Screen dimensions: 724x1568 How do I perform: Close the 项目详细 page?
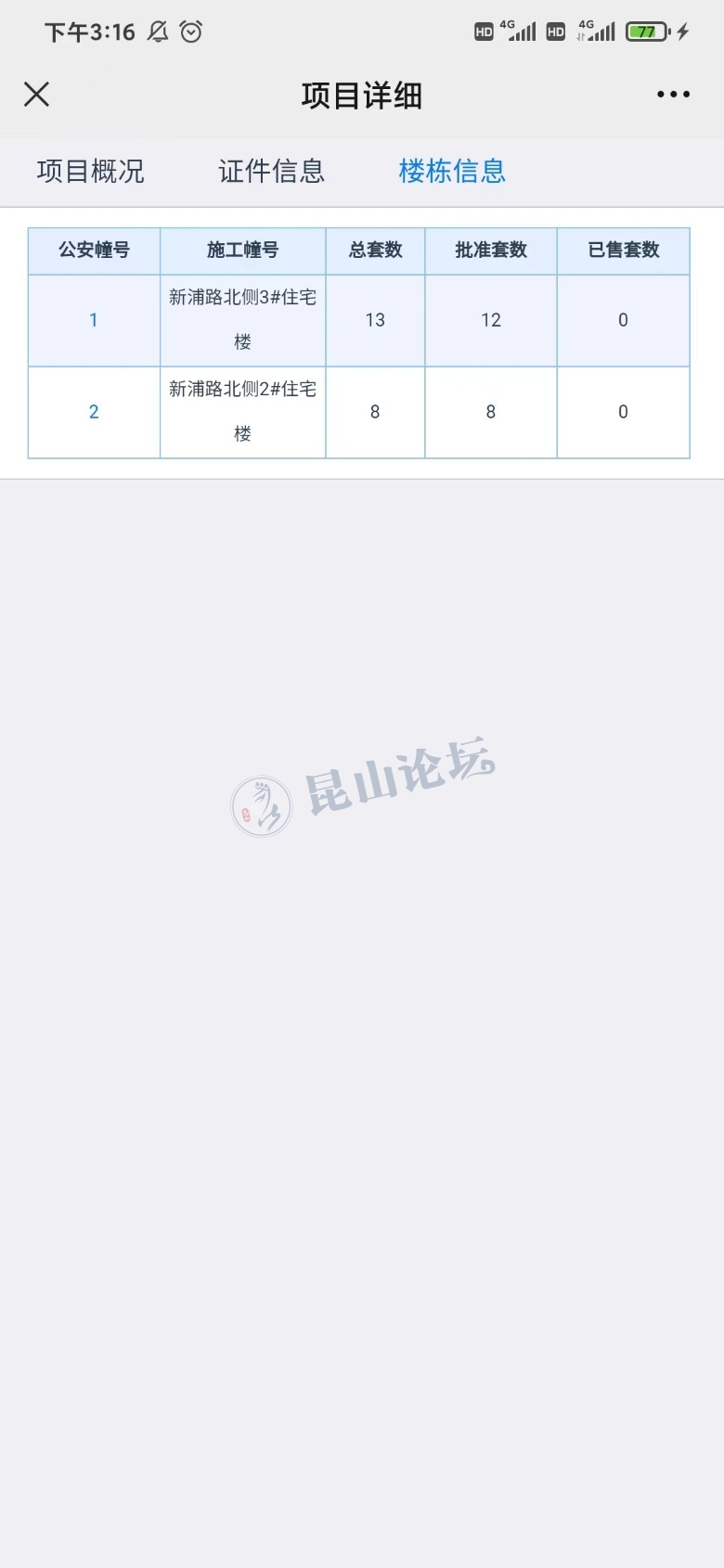(x=36, y=95)
